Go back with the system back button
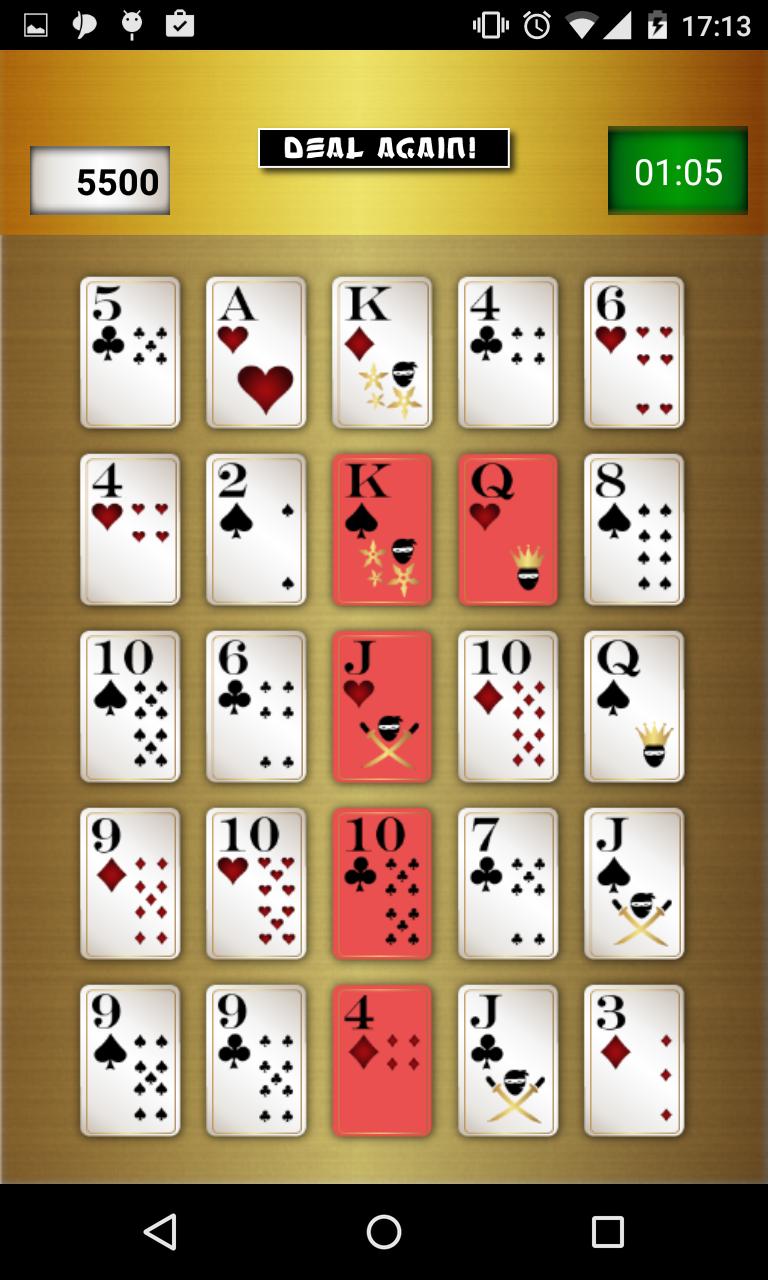 coord(160,1232)
